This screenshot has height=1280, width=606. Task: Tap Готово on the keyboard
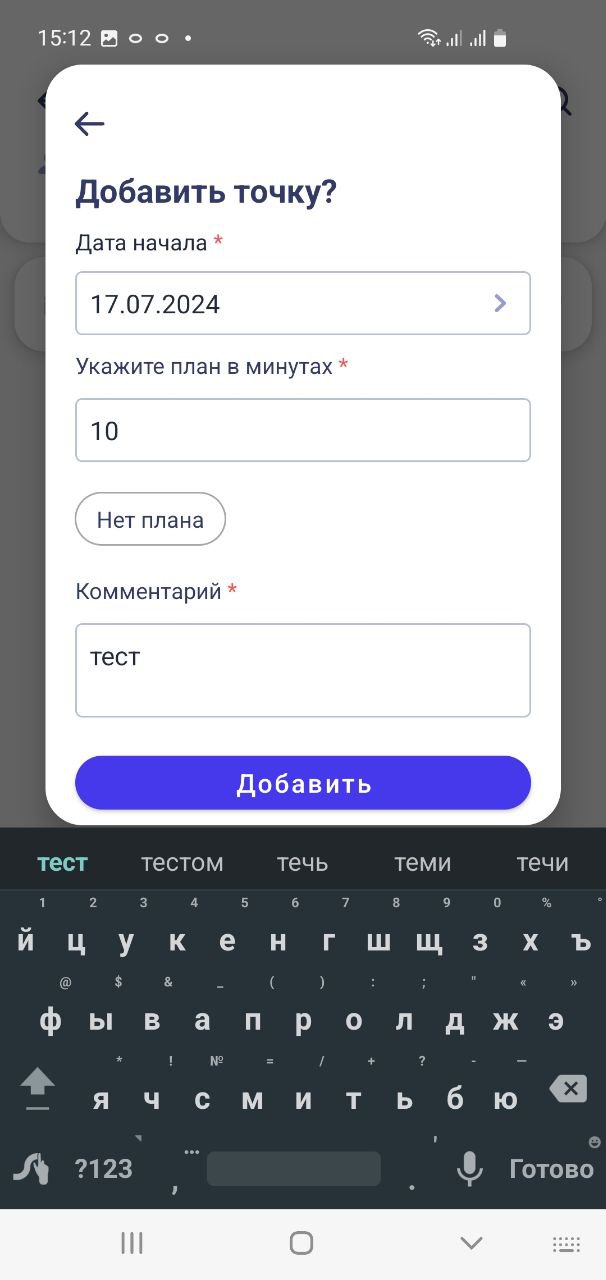click(x=552, y=1168)
